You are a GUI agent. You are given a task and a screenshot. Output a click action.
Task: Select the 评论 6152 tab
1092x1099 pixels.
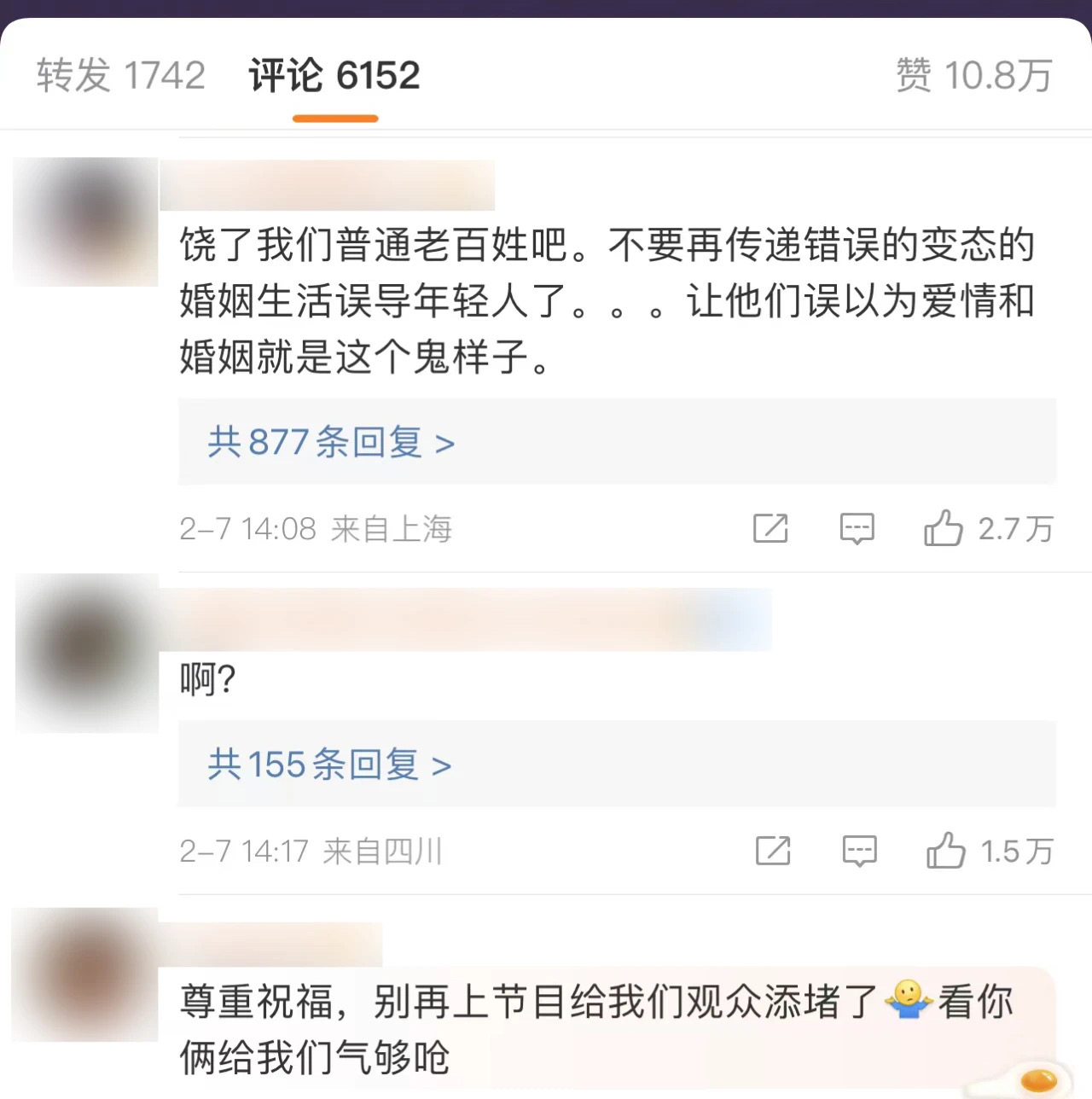tap(334, 75)
